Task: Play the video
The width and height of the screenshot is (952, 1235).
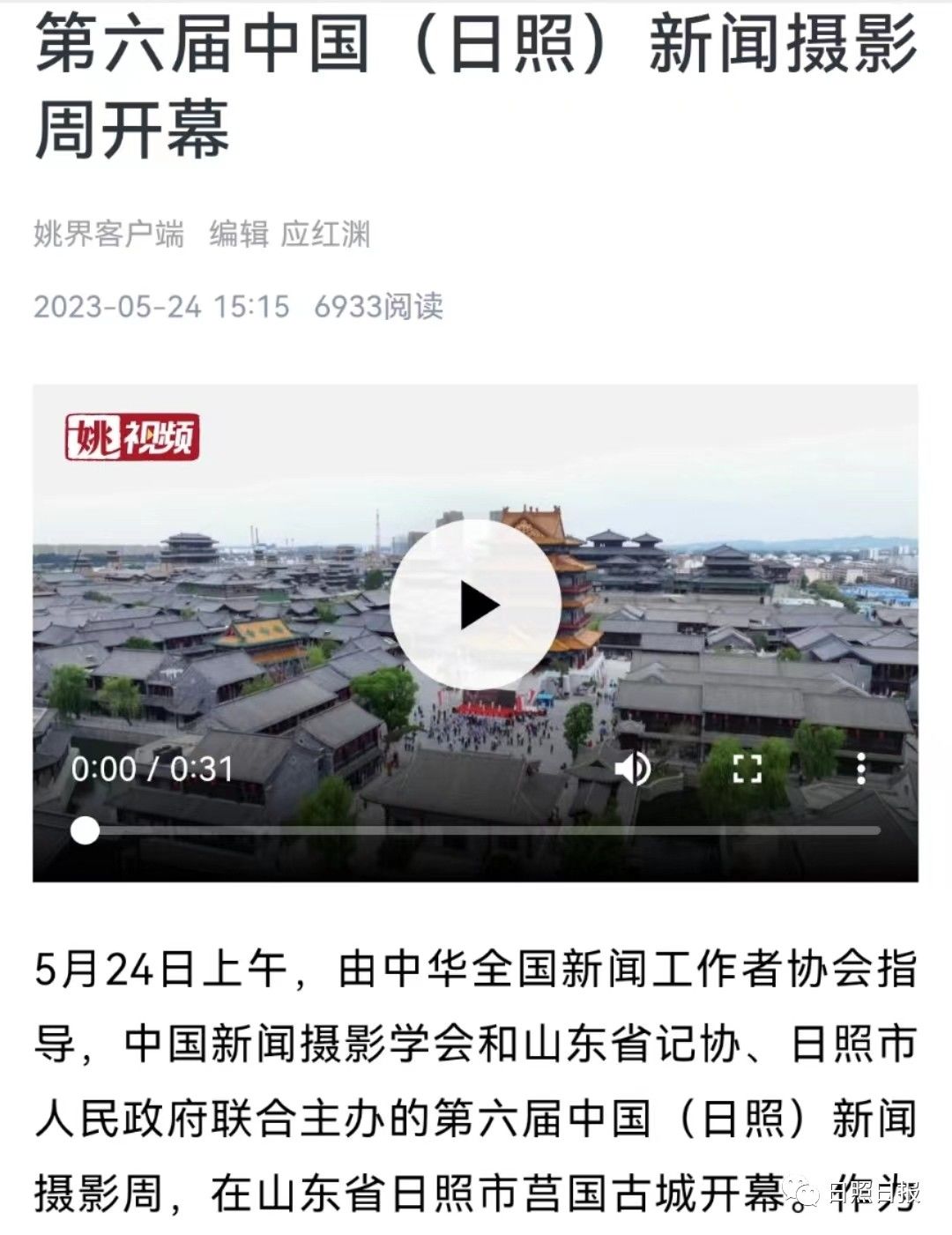Action: (x=476, y=605)
